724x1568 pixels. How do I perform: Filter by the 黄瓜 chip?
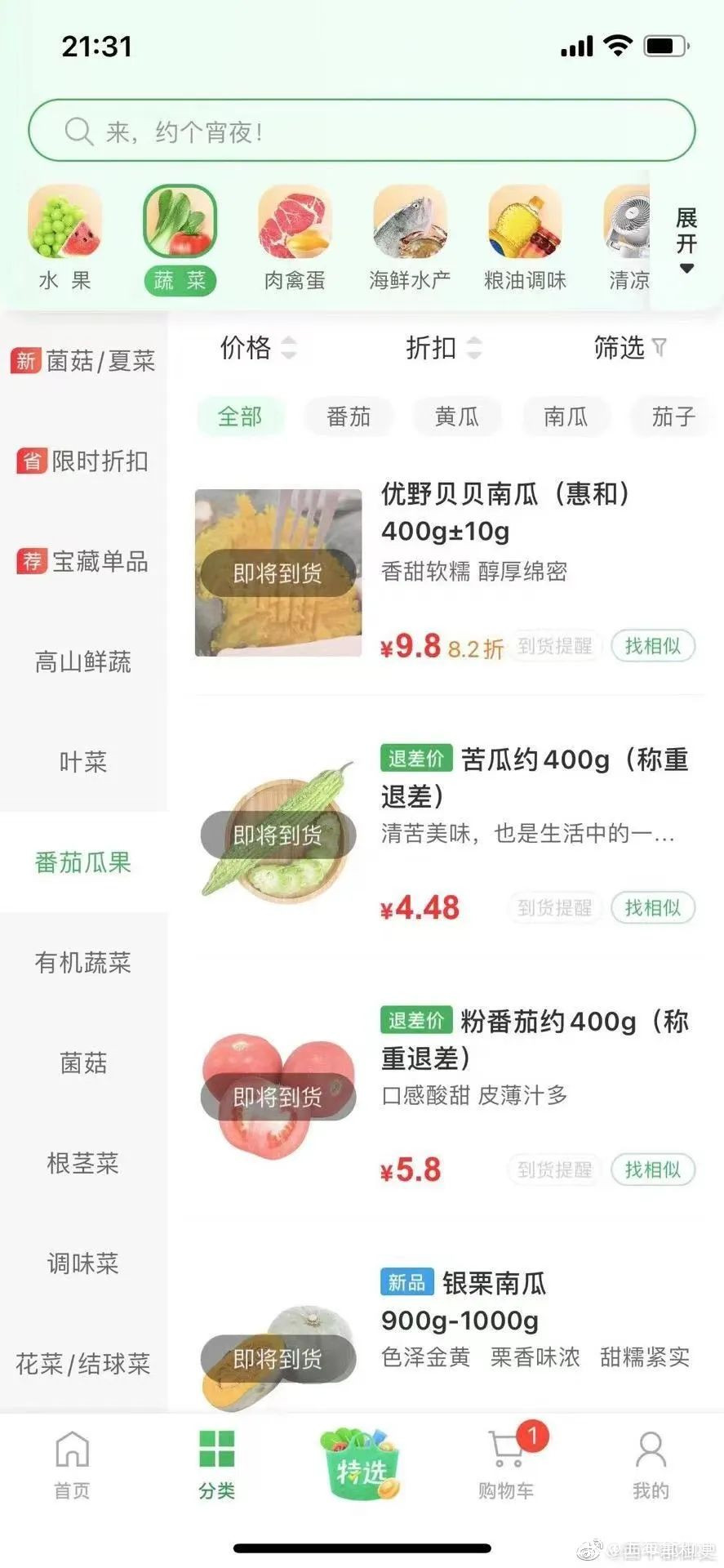[x=457, y=416]
